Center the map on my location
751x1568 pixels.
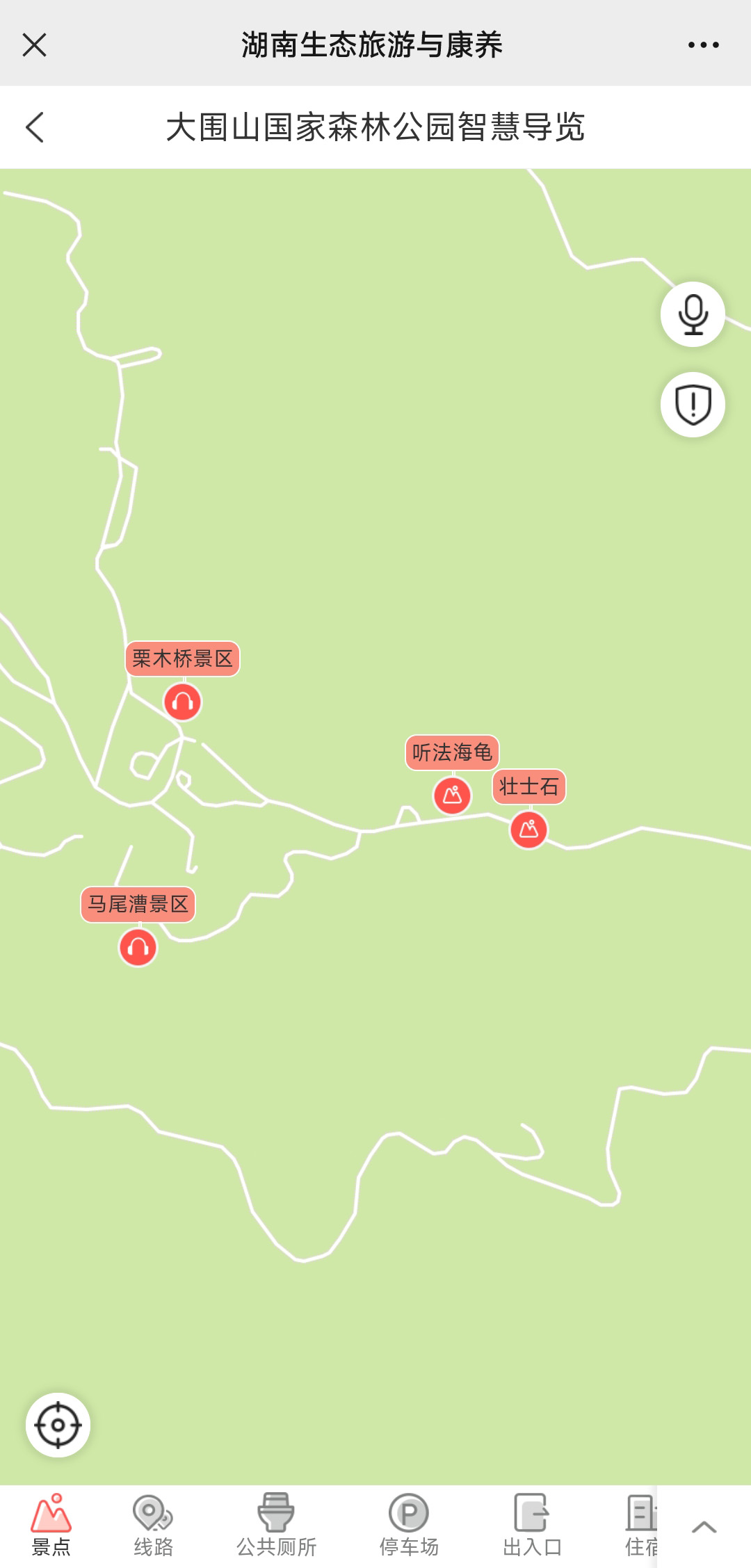pos(58,1425)
